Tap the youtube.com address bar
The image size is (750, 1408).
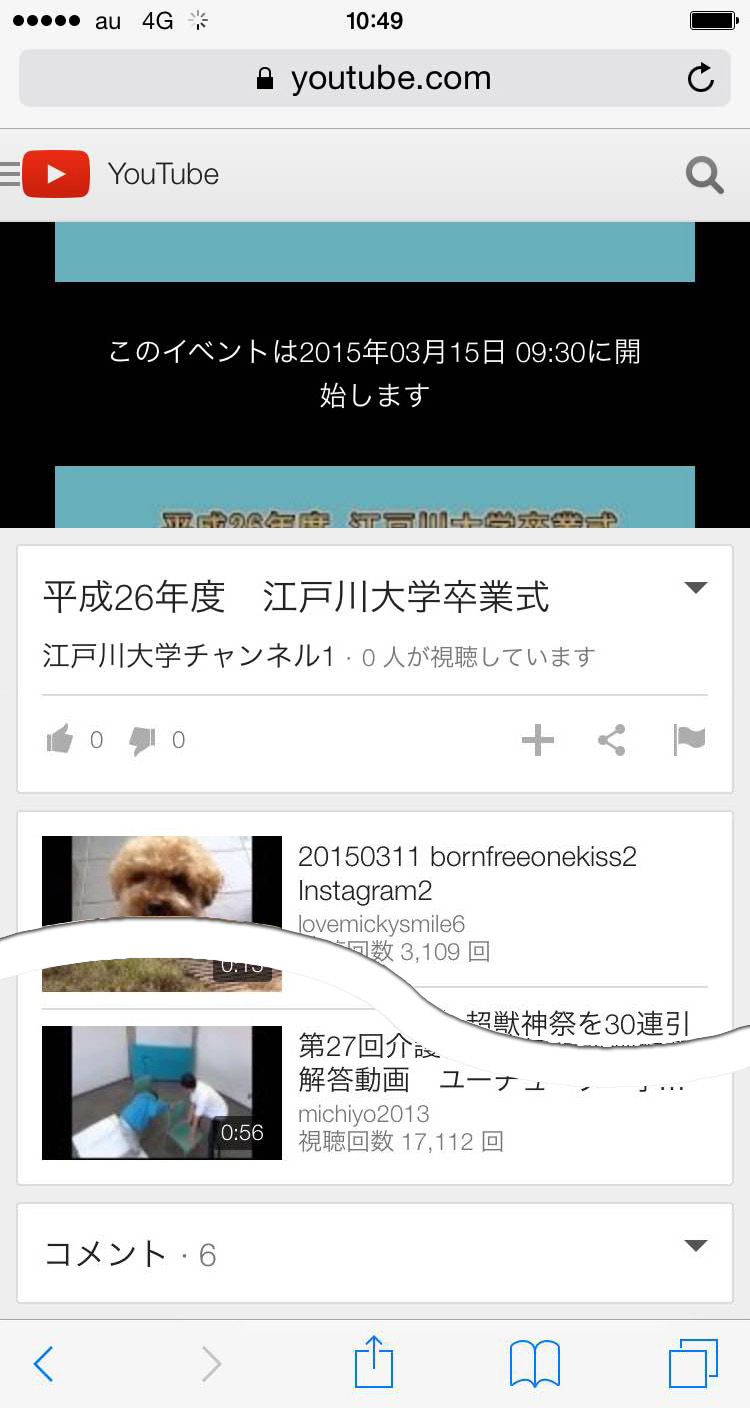point(374,78)
